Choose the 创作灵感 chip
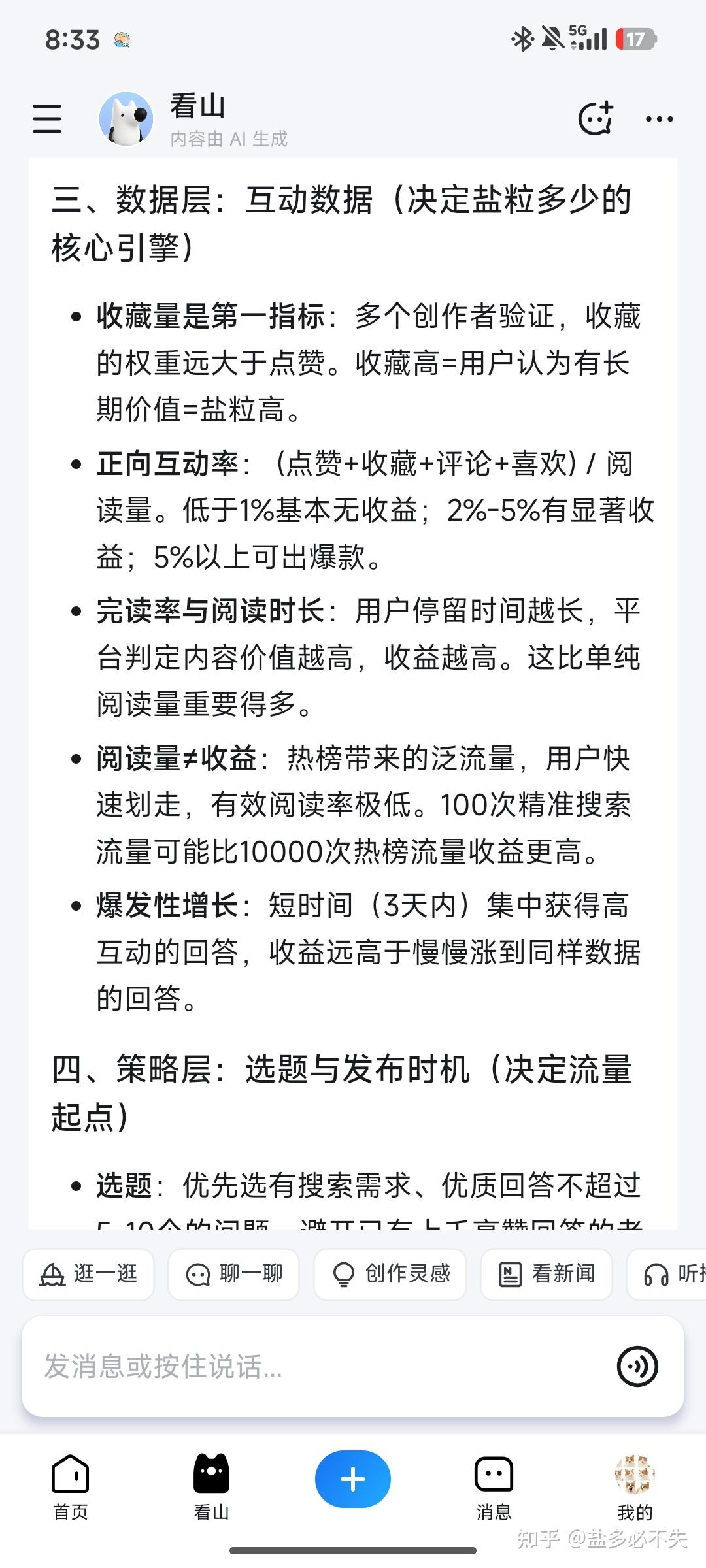 (390, 1274)
